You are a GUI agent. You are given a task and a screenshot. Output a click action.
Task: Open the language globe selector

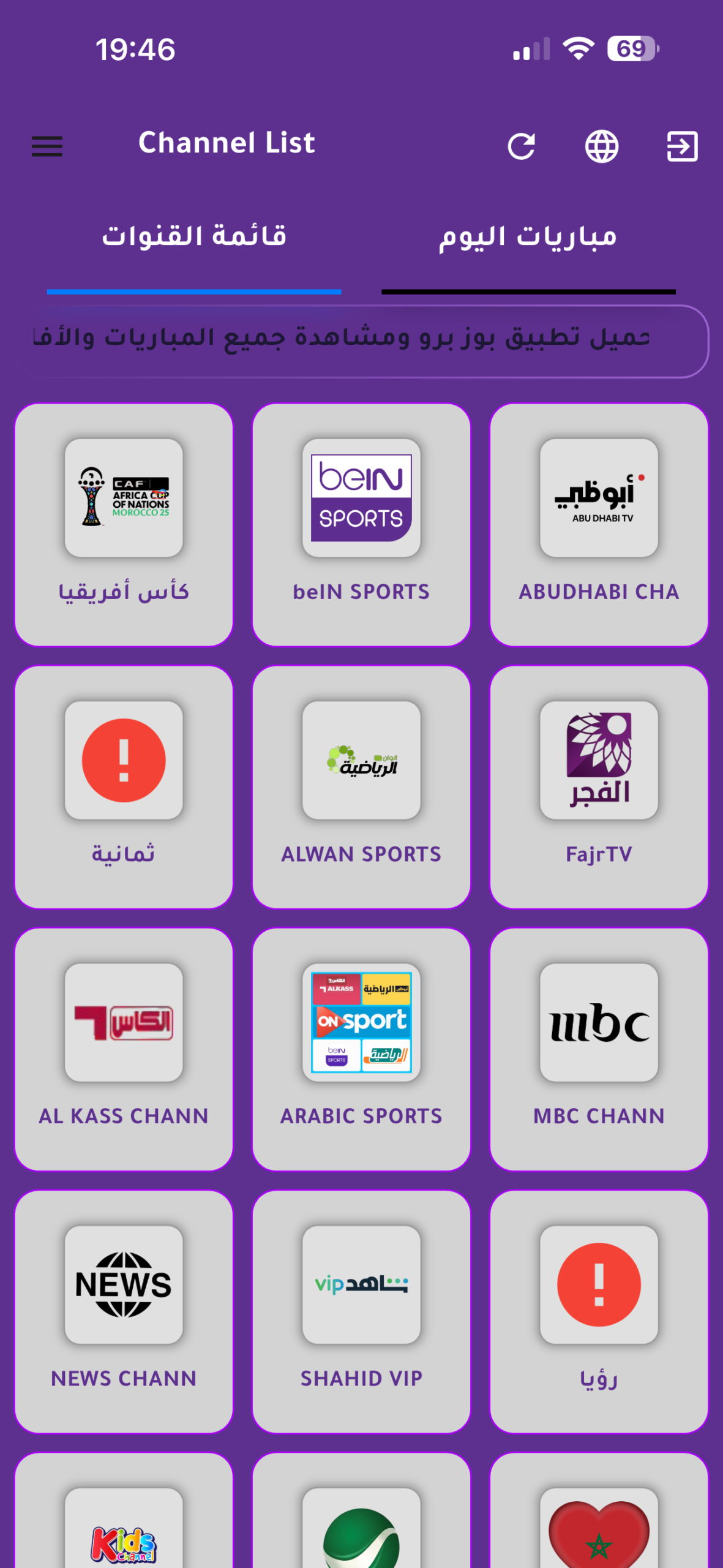601,146
